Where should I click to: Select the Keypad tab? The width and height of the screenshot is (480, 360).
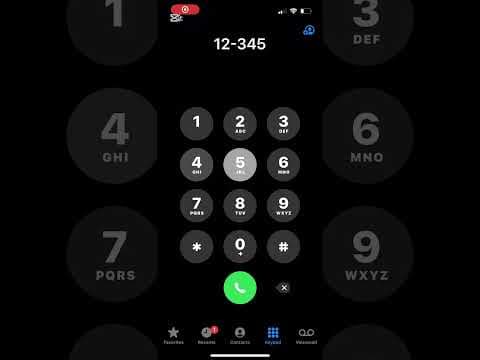pos(273,335)
